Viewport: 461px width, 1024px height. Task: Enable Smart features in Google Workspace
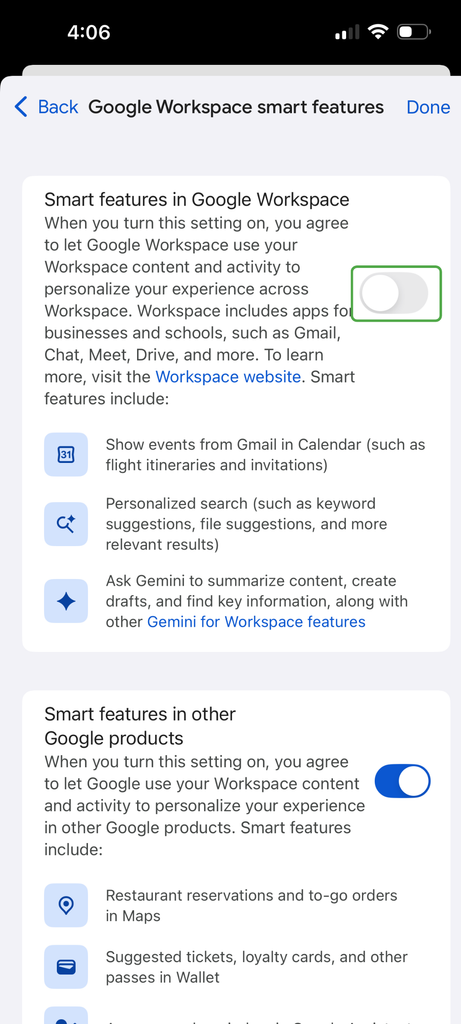(396, 293)
